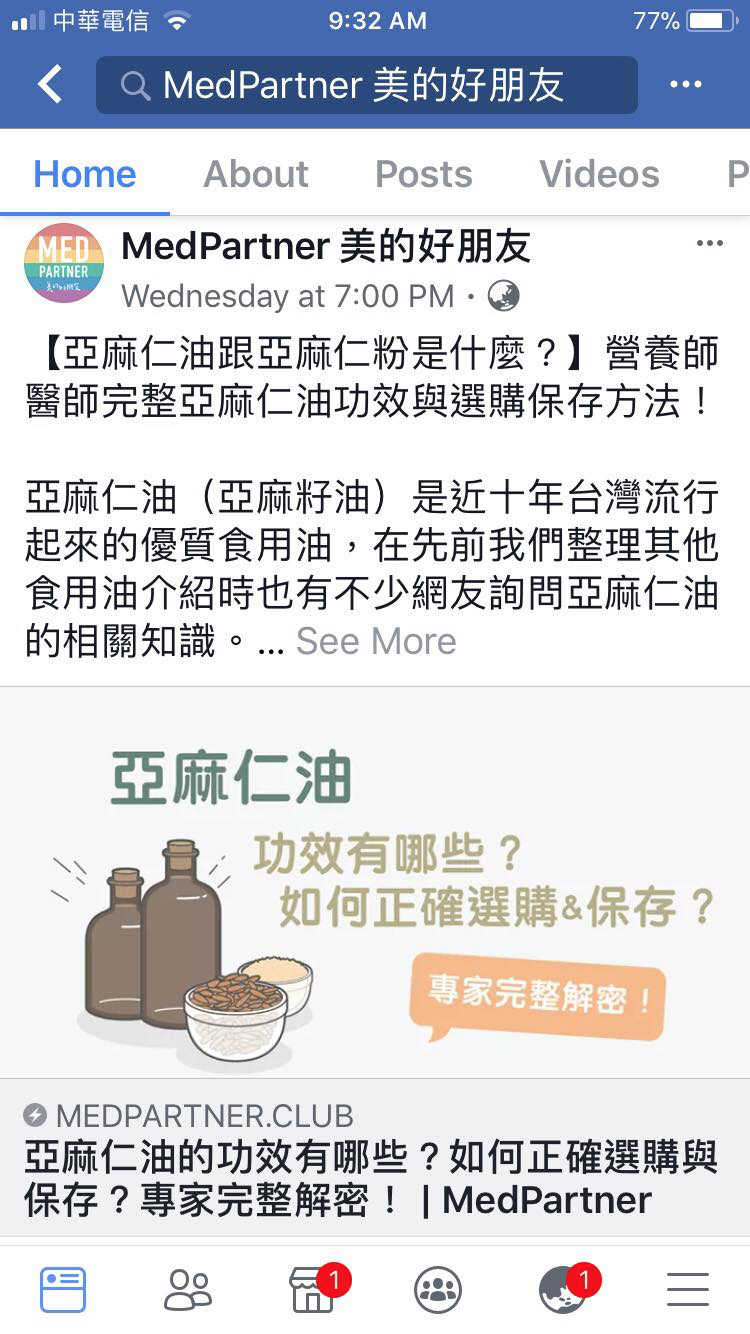Select the Home tab

click(x=85, y=174)
